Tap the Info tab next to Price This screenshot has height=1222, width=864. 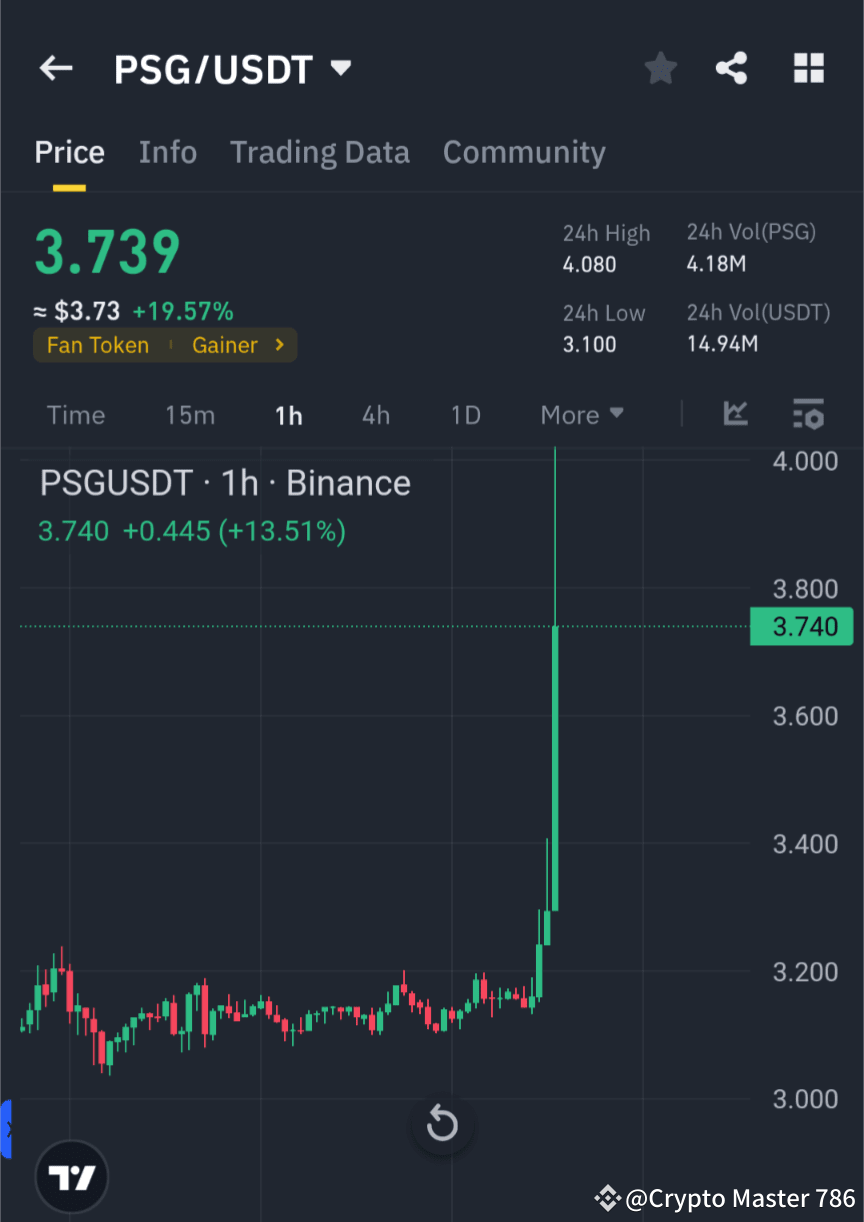pos(167,152)
